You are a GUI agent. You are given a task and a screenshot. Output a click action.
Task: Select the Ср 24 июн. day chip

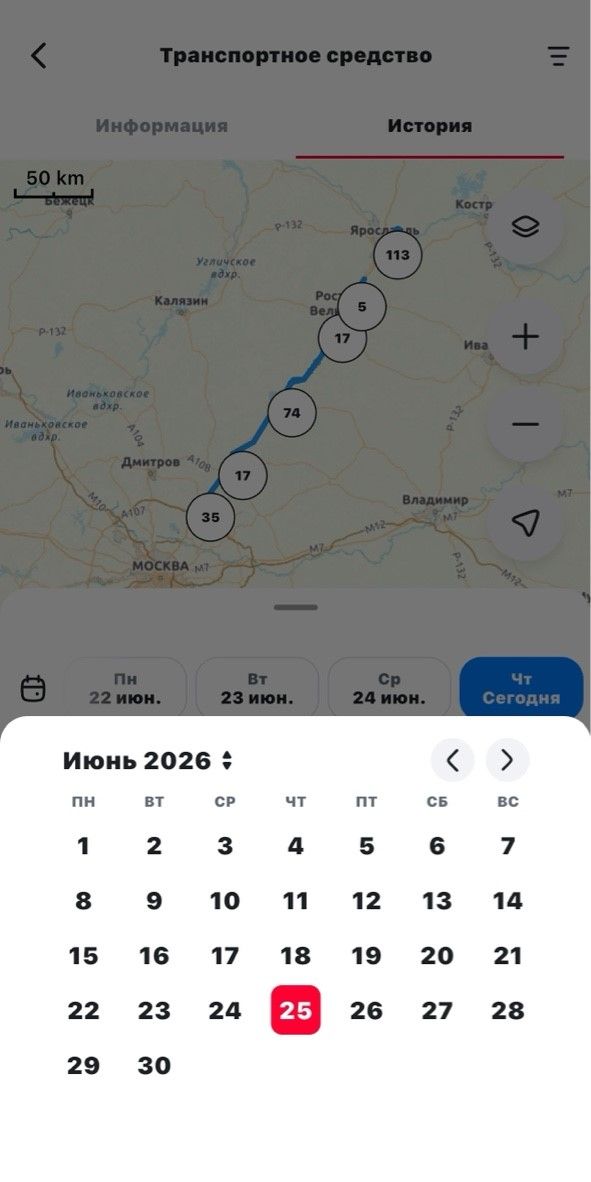(389, 688)
